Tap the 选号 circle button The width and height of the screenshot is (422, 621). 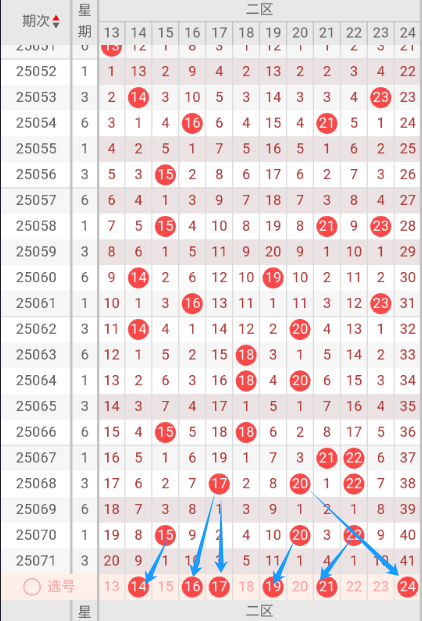pyautogui.click(x=32, y=587)
